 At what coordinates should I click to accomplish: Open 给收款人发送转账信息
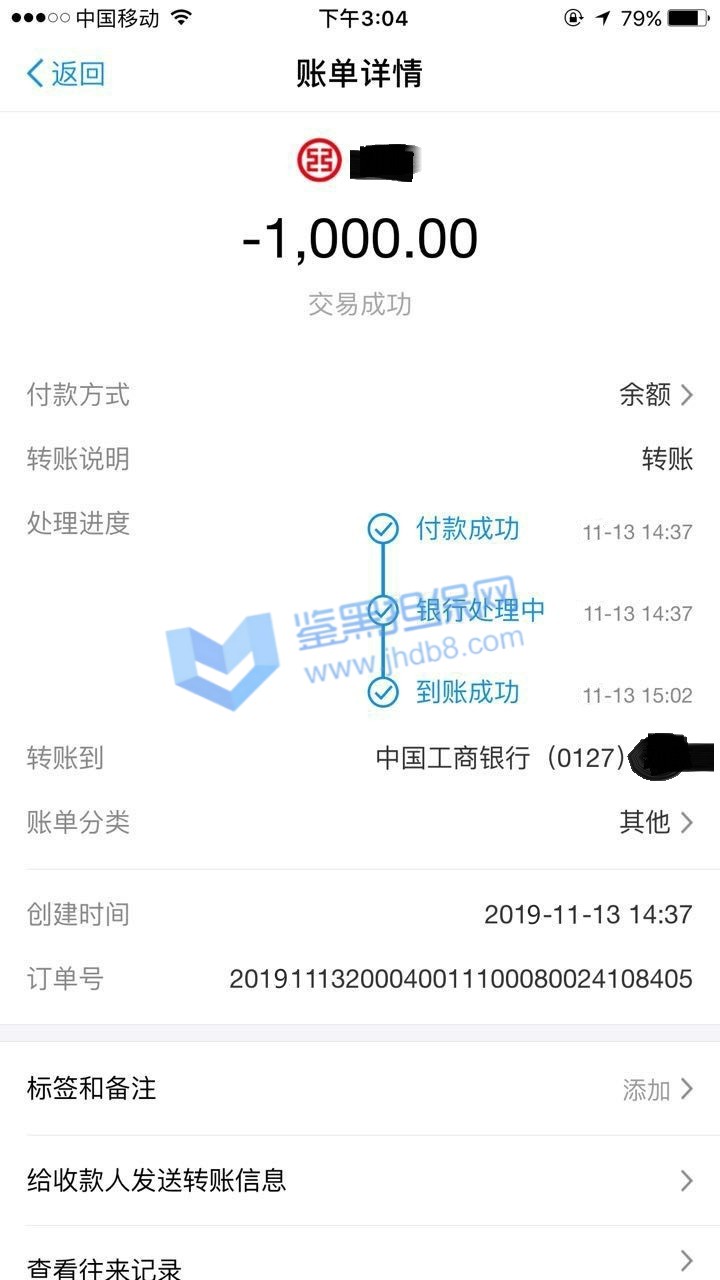[360, 1180]
